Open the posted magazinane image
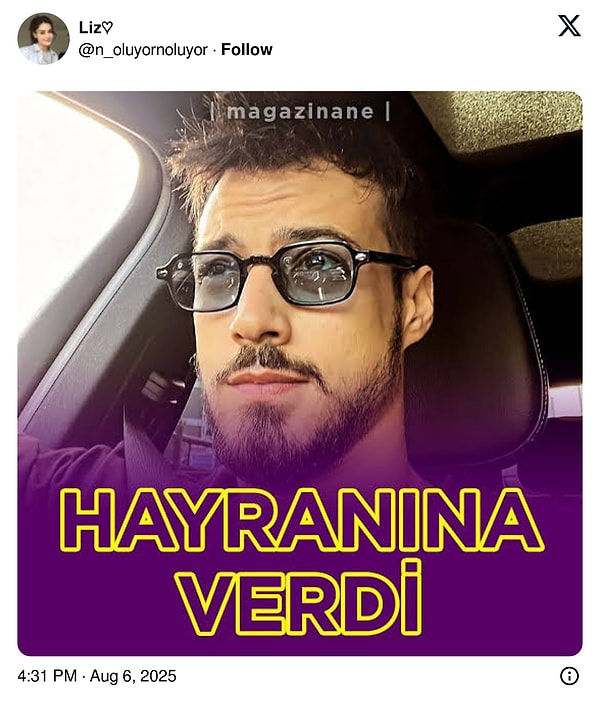The height and width of the screenshot is (706, 600). 300,373
